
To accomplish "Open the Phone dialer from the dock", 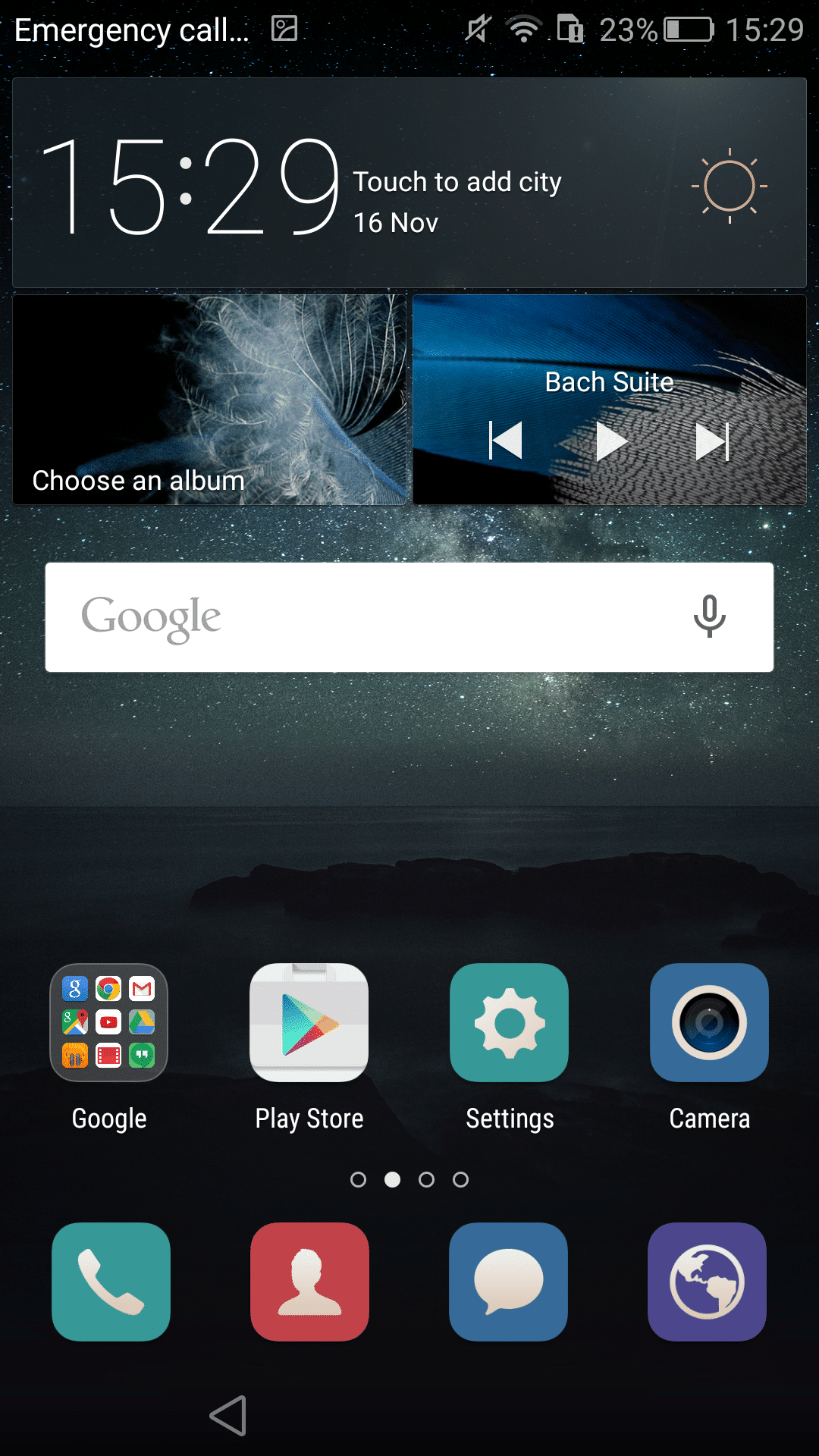I will pyautogui.click(x=111, y=1282).
